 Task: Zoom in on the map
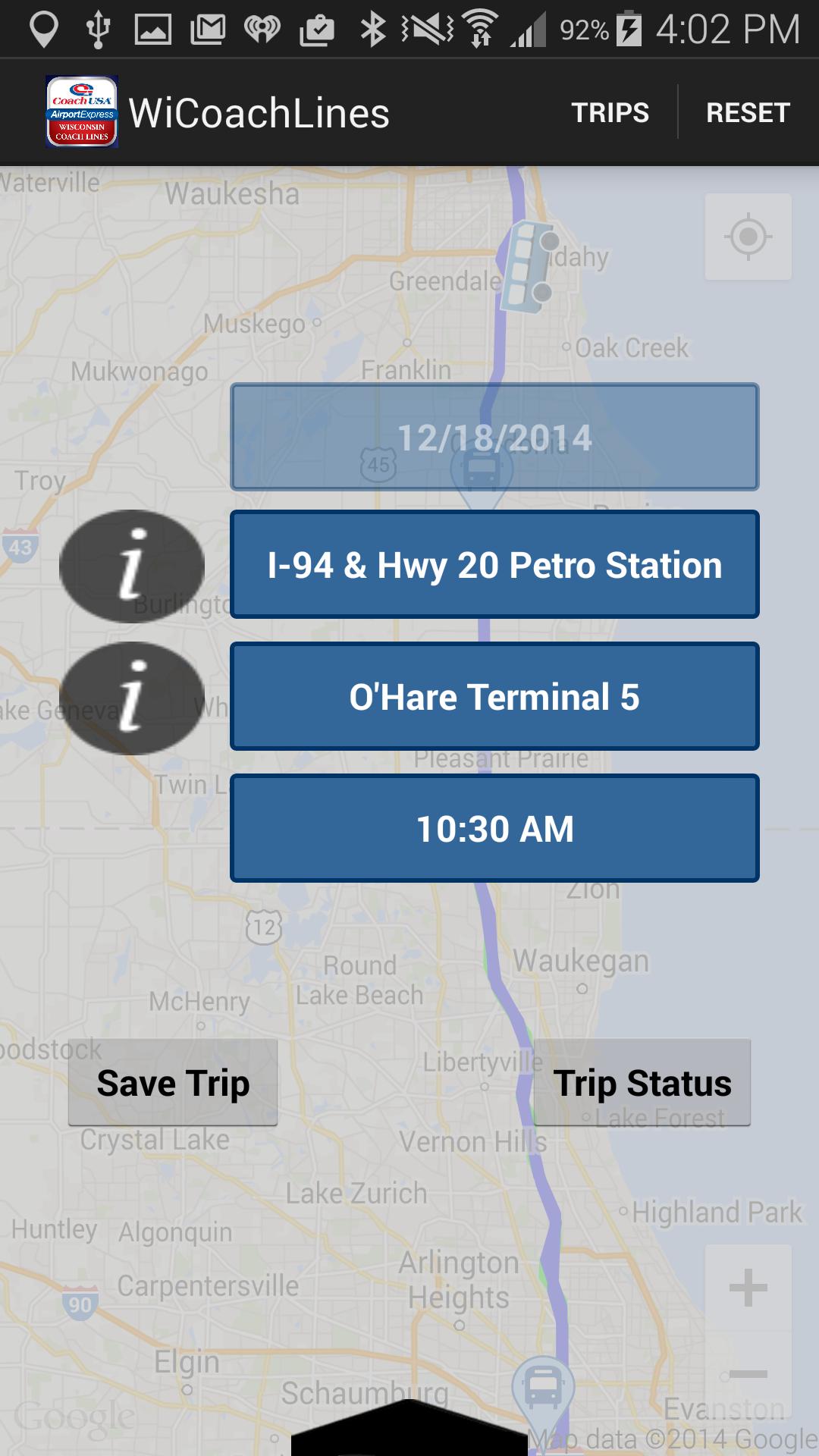click(x=748, y=1288)
